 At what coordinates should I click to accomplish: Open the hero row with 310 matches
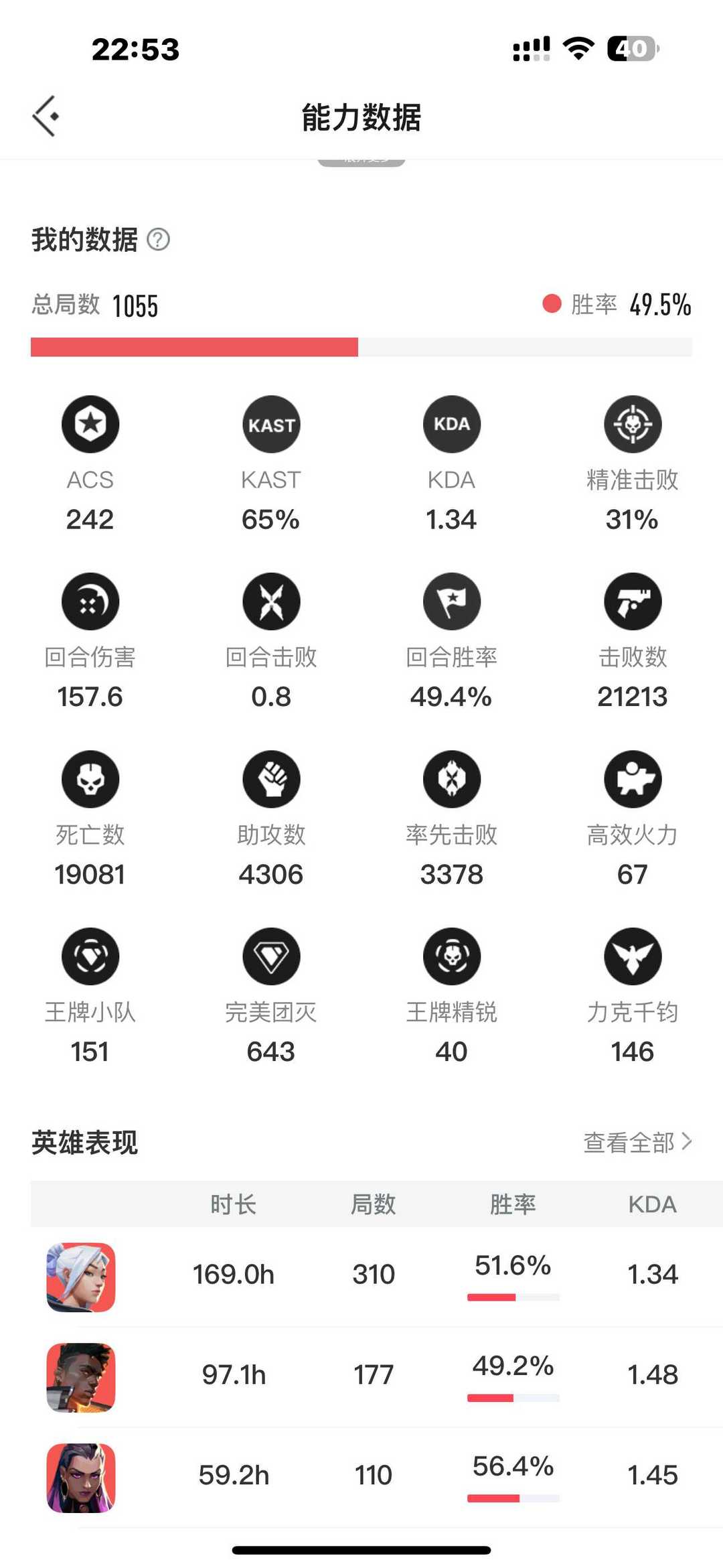coord(377,1277)
